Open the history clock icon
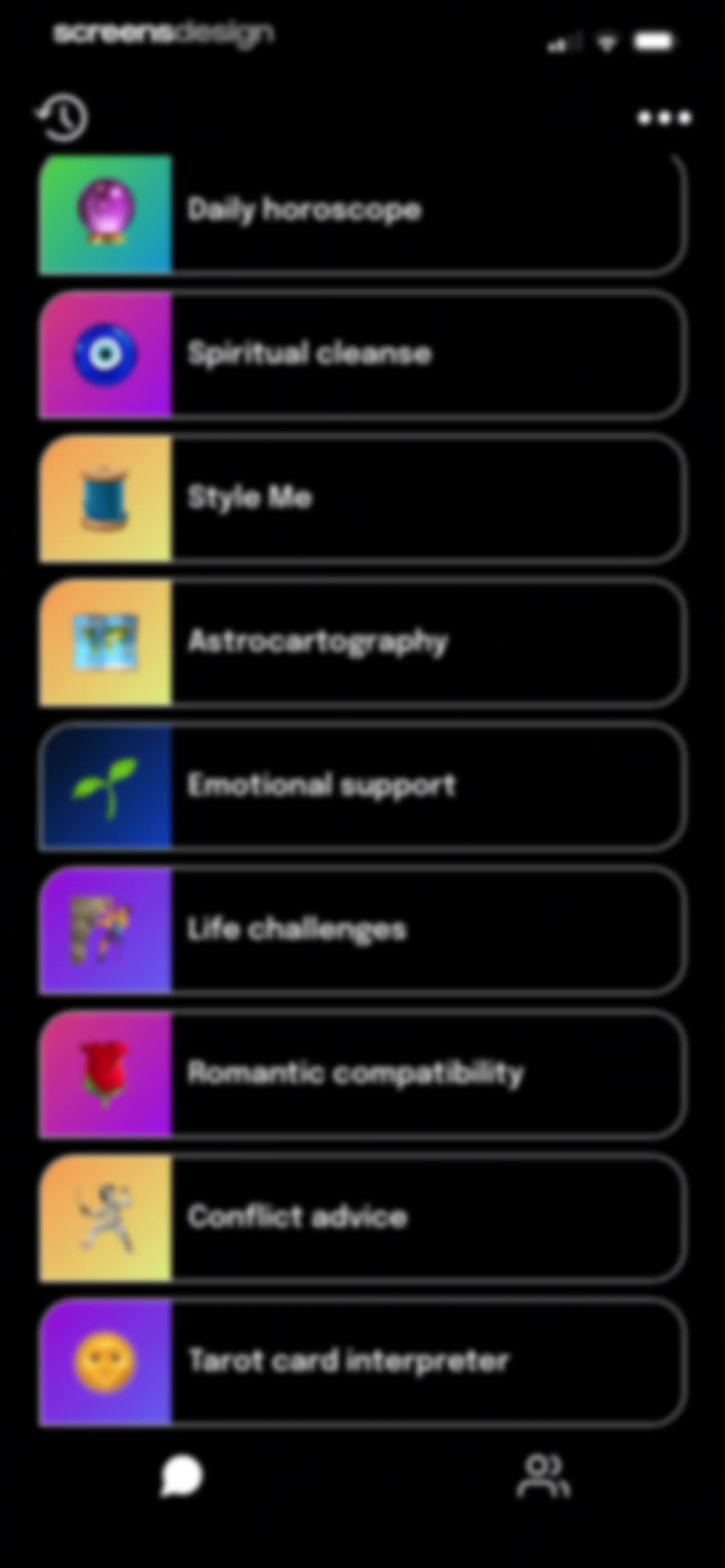This screenshot has height=1568, width=725. [x=62, y=118]
